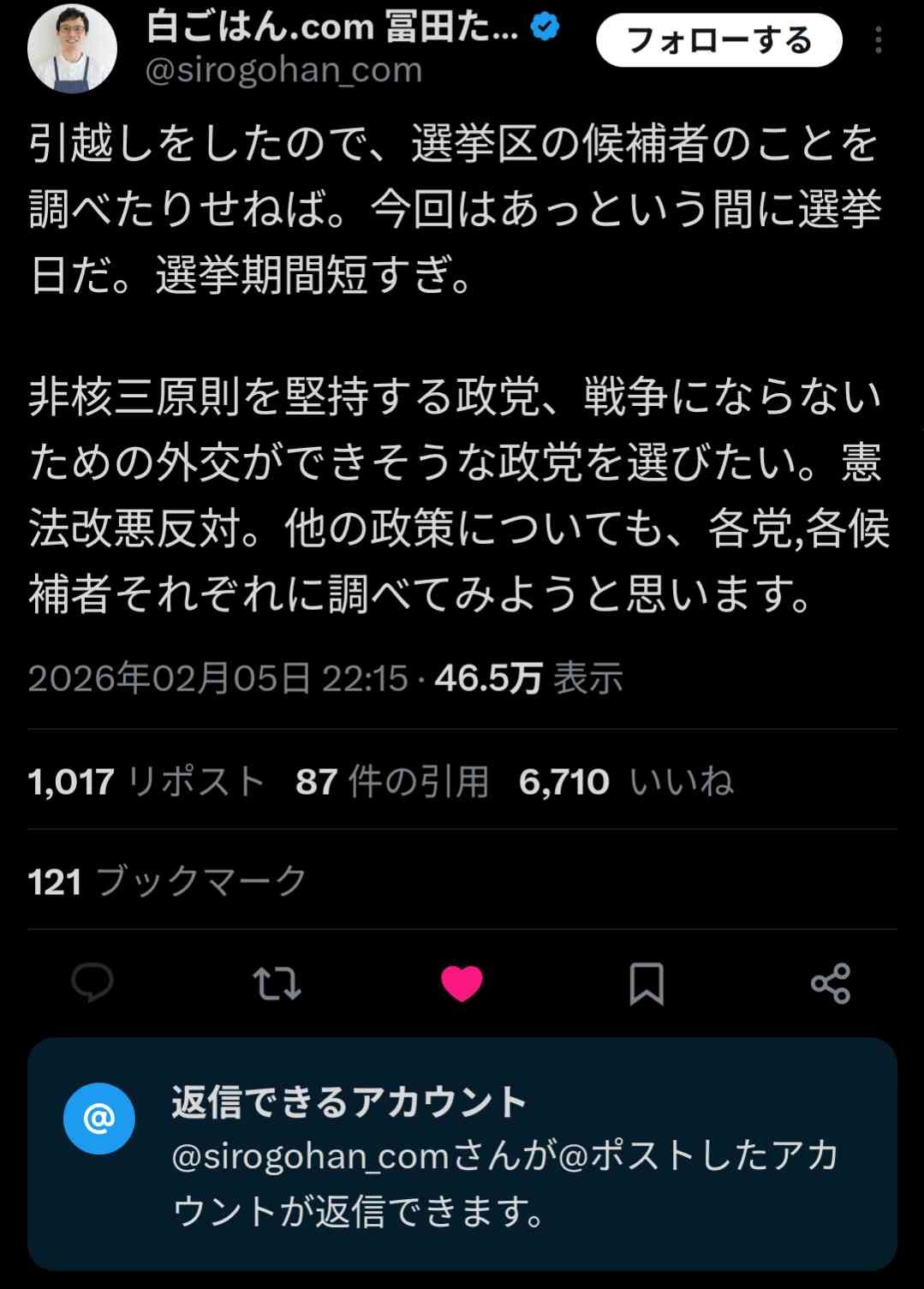The width and height of the screenshot is (924, 1289).
Task: View the 6,710 いいね list
Action: point(626,781)
